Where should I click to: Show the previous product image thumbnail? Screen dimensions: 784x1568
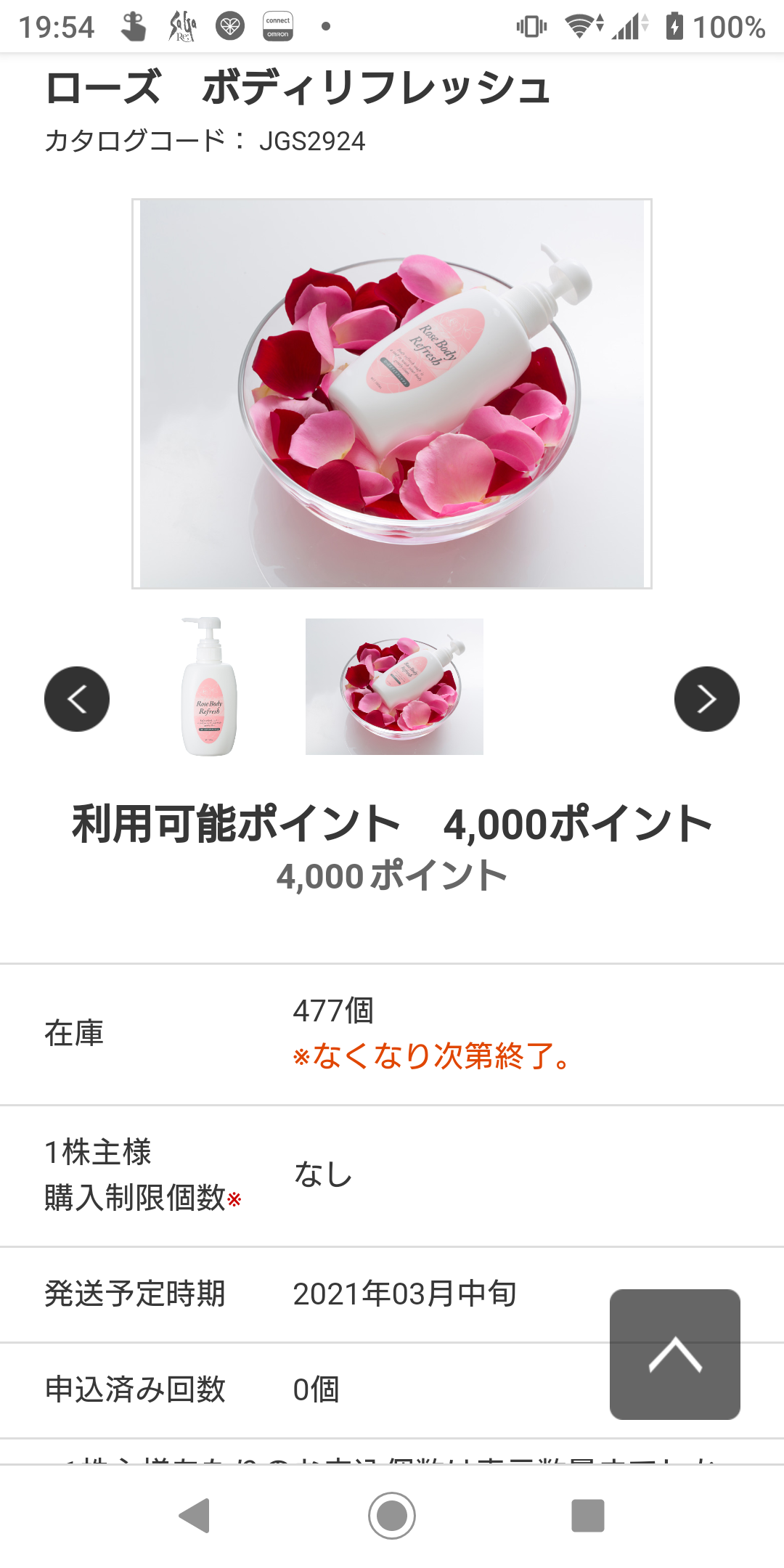[77, 699]
